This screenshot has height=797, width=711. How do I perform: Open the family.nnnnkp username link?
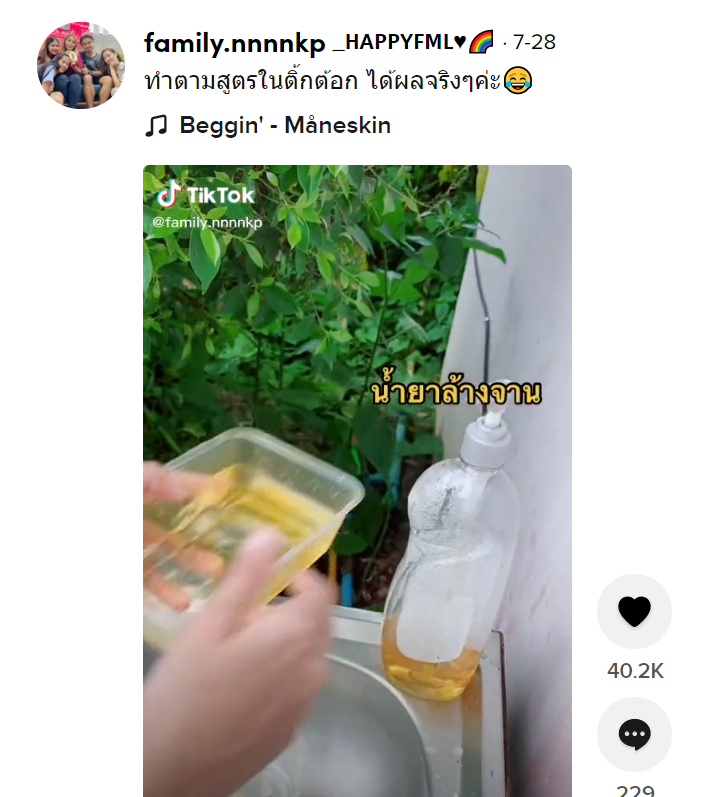(234, 43)
